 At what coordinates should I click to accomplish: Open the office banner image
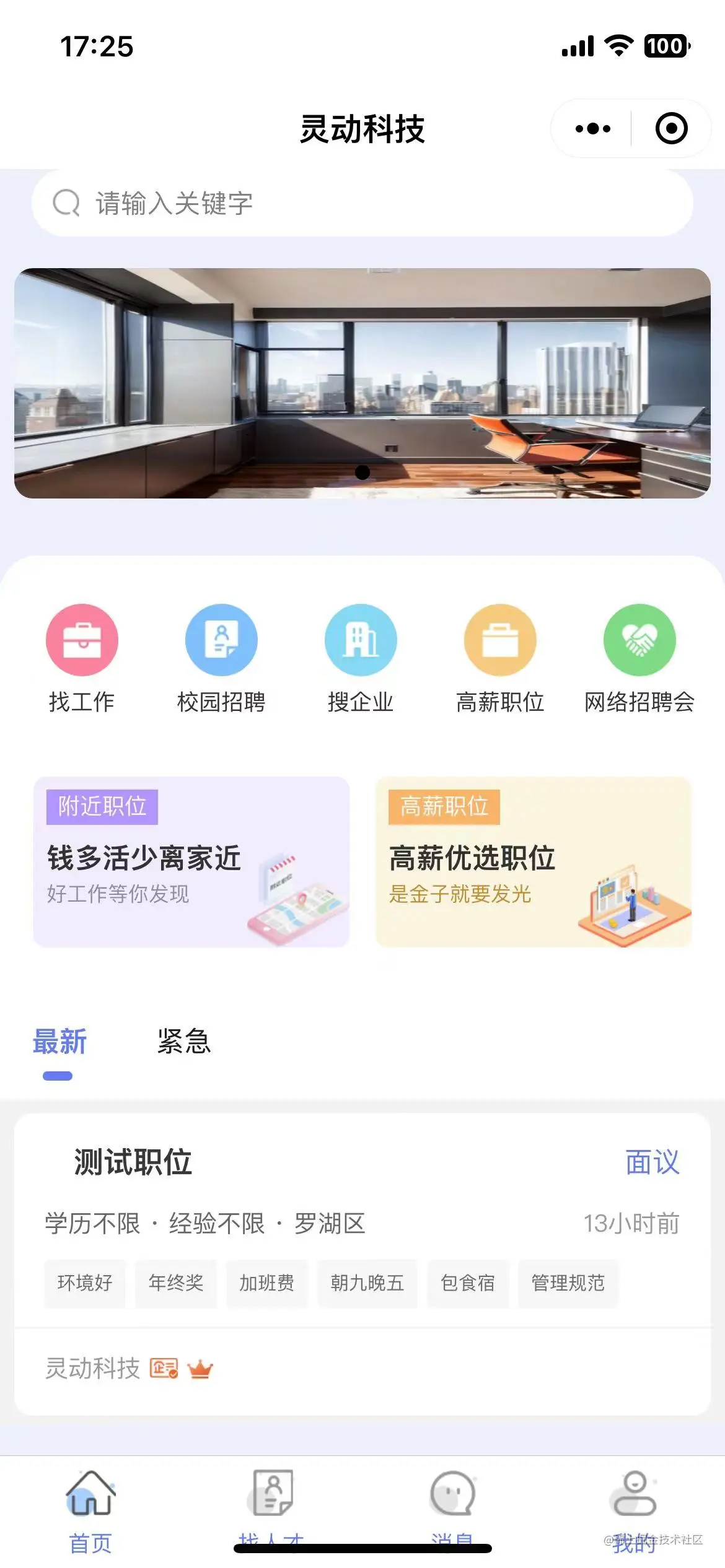pyautogui.click(x=362, y=383)
